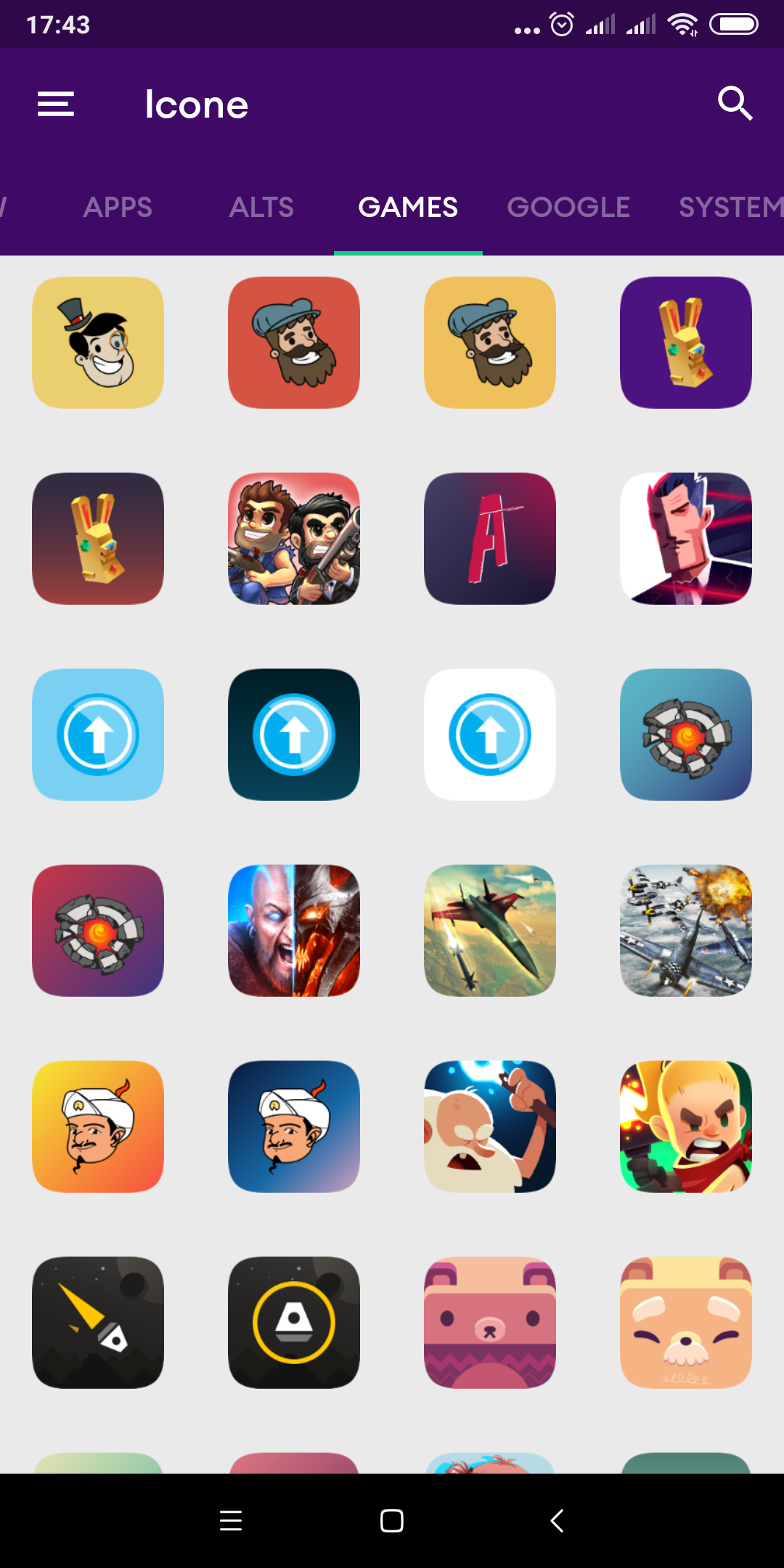Viewport: 784px width, 1568px height.
Task: Switch to the GOOGLE tab
Action: [568, 208]
